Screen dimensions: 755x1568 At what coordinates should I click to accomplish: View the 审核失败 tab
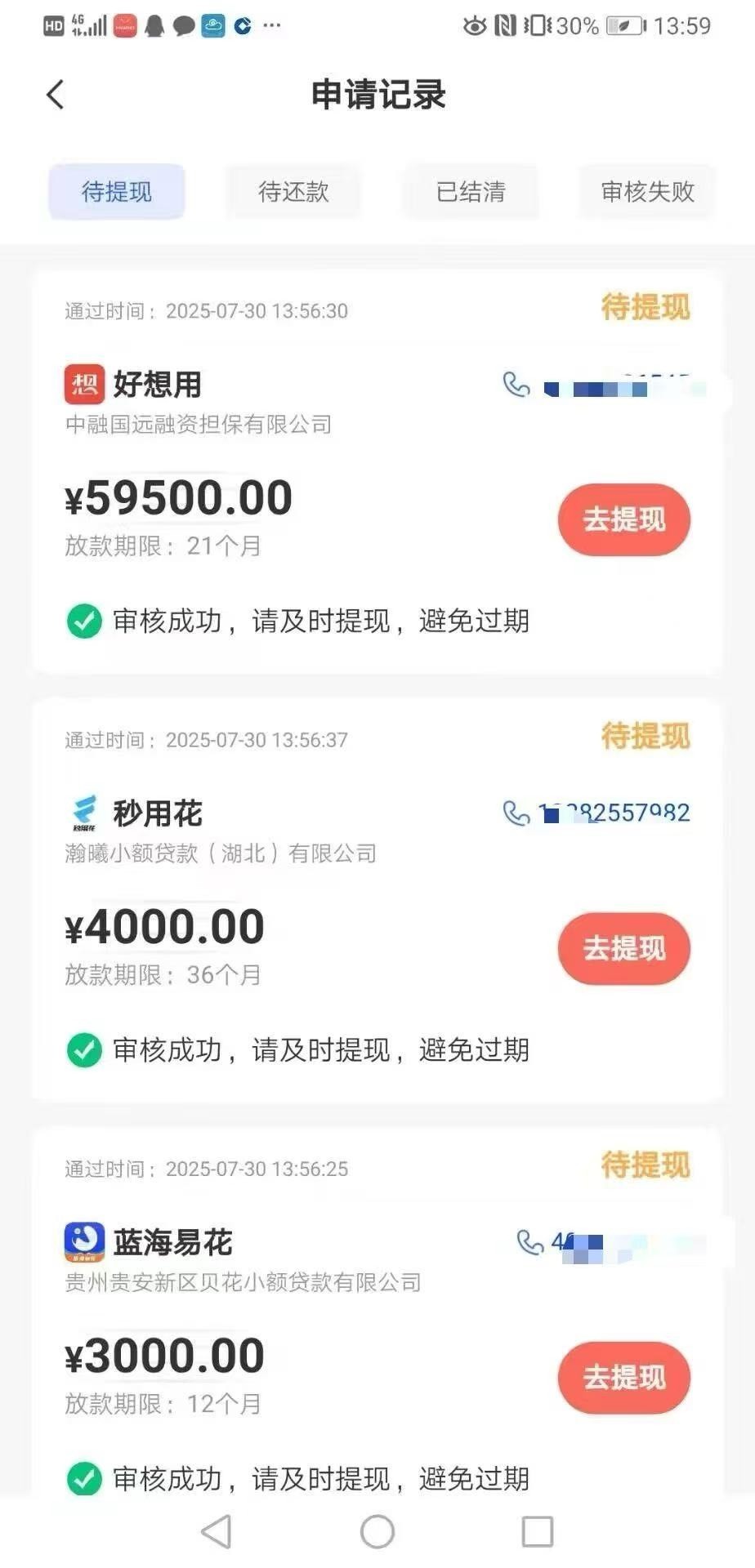[x=647, y=192]
